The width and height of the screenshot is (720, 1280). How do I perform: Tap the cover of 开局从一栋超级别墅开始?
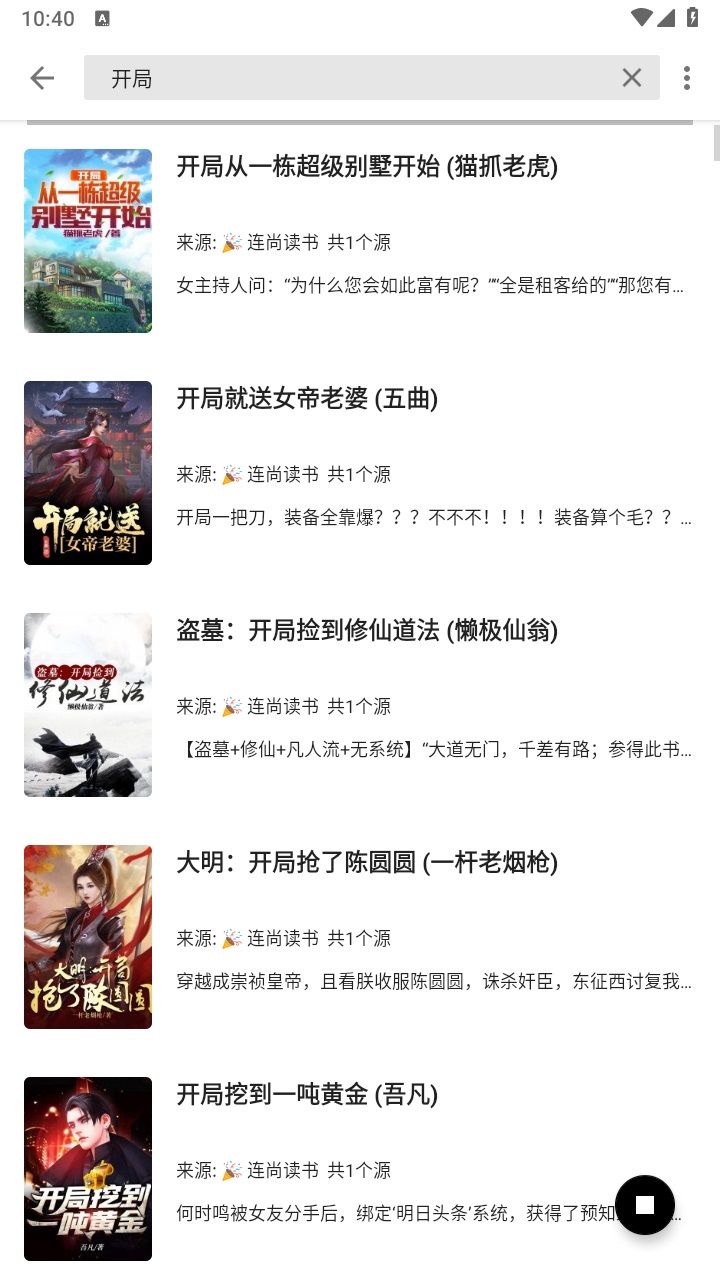tap(87, 240)
